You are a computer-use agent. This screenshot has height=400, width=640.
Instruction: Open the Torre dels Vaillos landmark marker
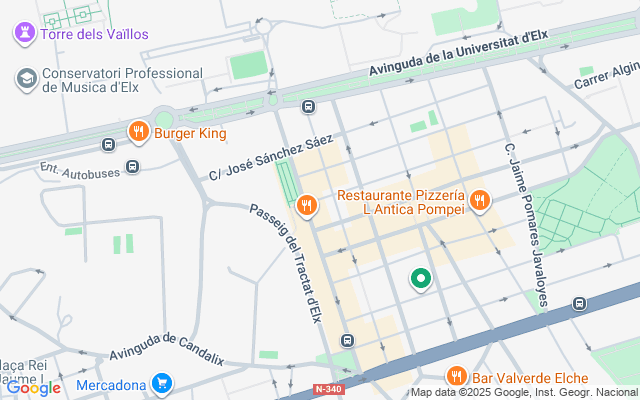coord(25,33)
